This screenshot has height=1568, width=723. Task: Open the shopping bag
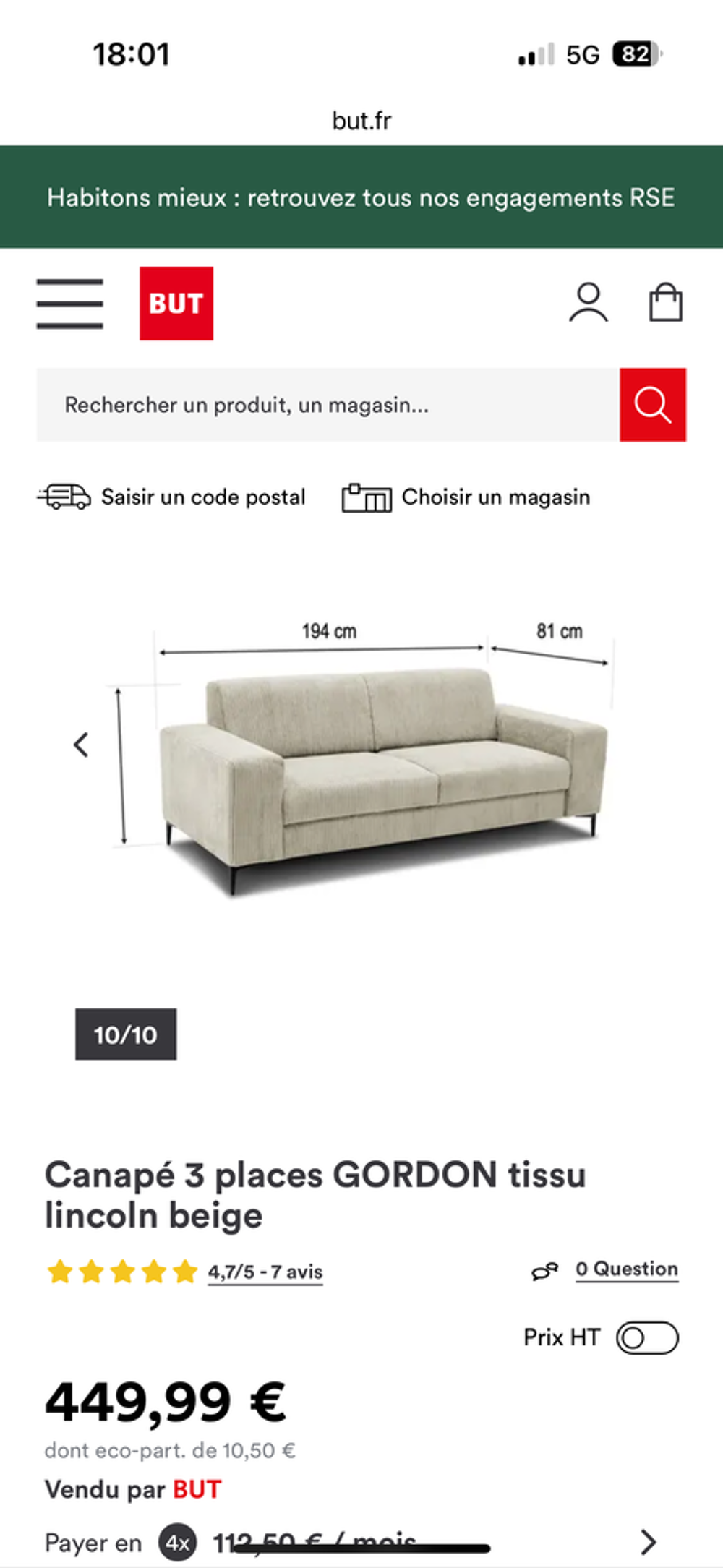coord(665,302)
